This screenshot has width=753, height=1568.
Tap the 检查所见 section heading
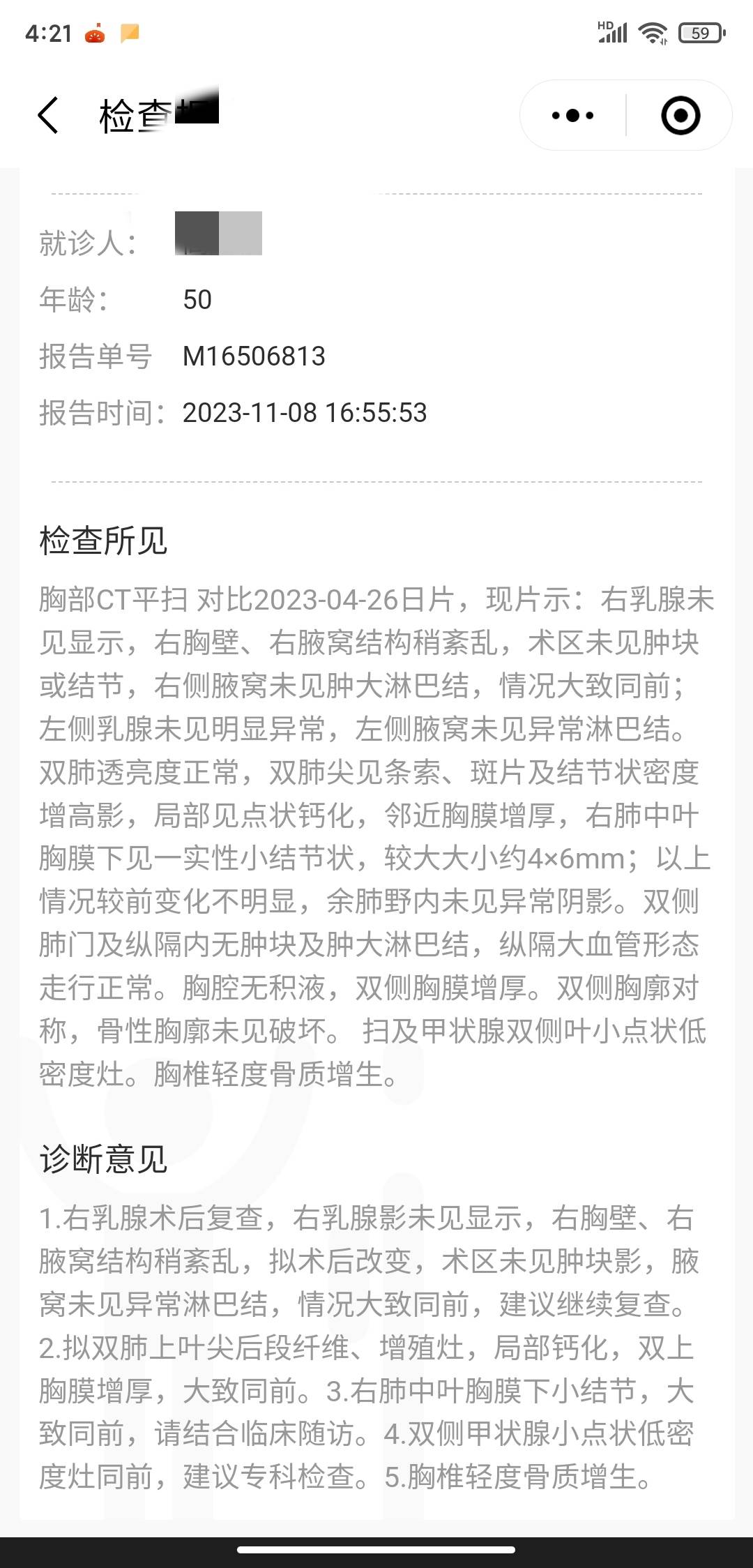coord(105,542)
